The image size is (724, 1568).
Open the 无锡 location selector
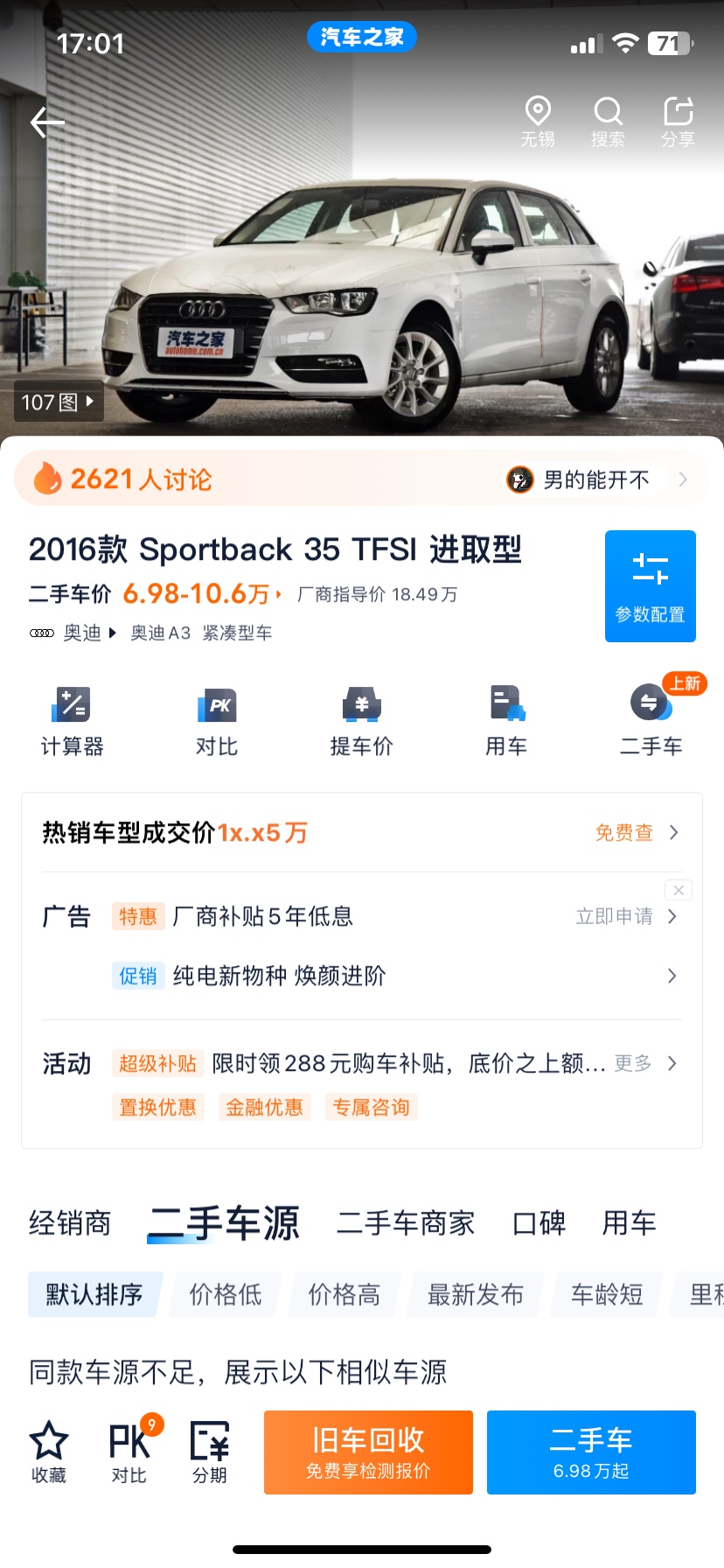tap(537, 122)
